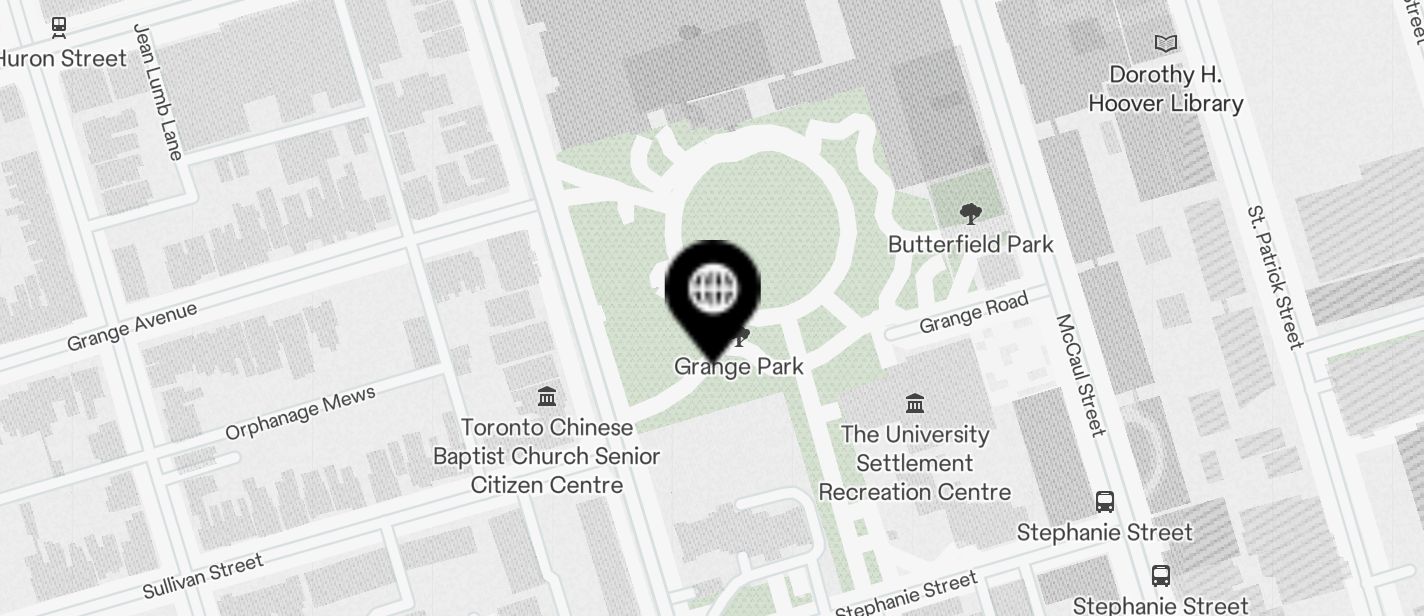Select the Dorothy H. Hoover Library marker

click(1166, 44)
